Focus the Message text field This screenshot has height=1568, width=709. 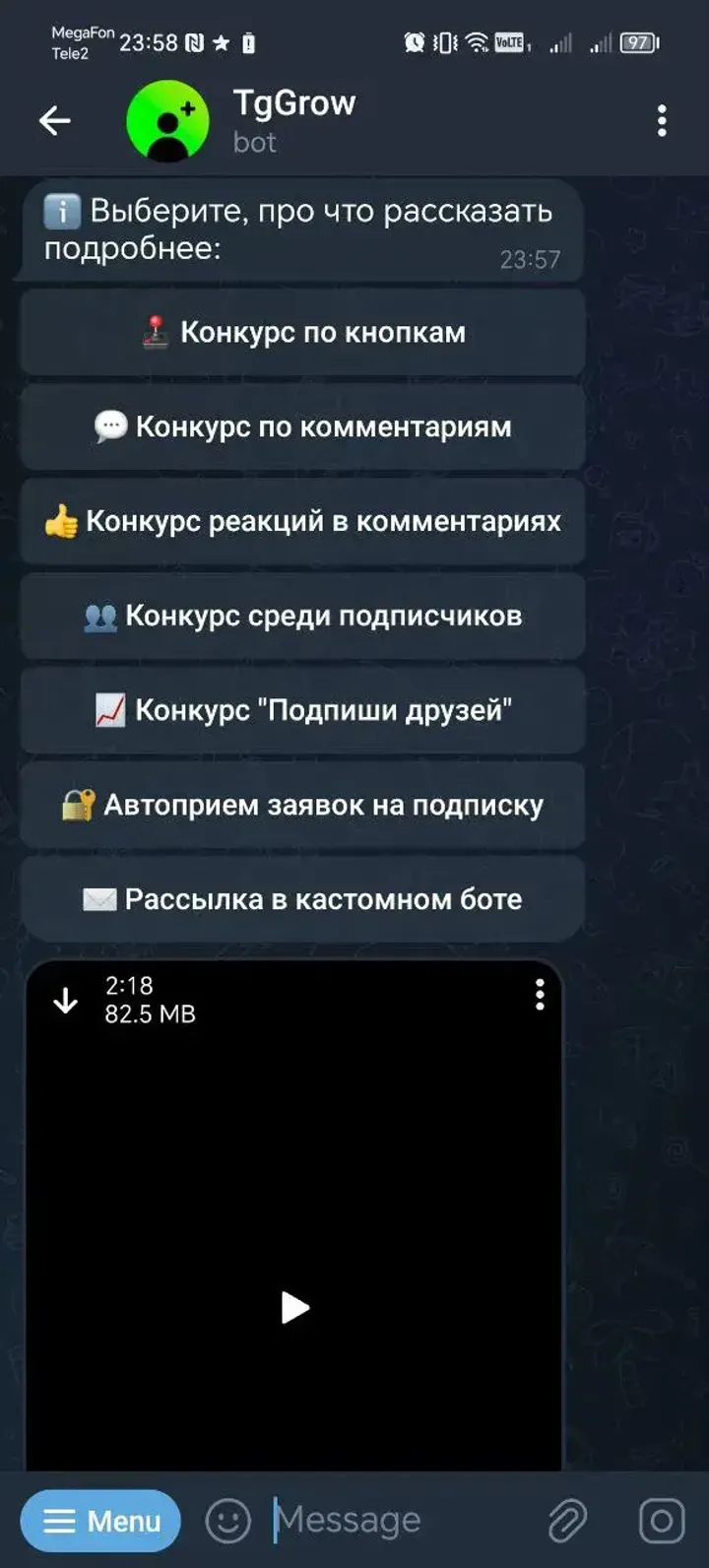[394, 1521]
